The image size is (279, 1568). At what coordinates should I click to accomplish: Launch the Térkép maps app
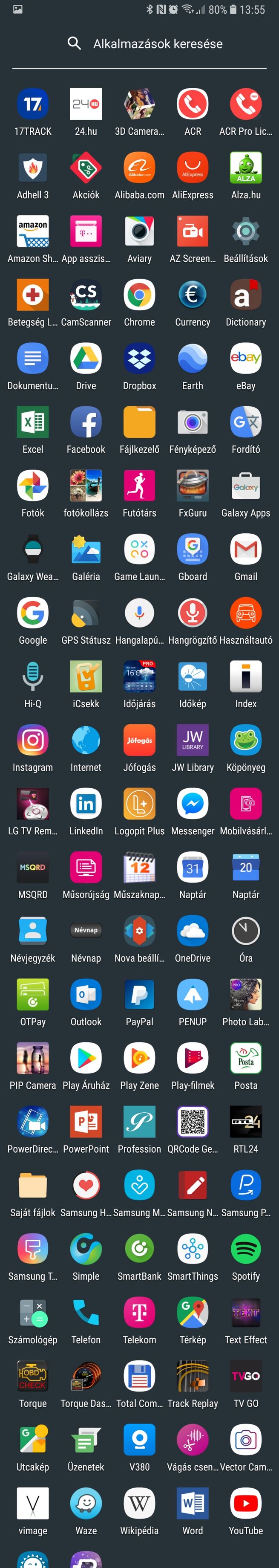click(193, 1313)
